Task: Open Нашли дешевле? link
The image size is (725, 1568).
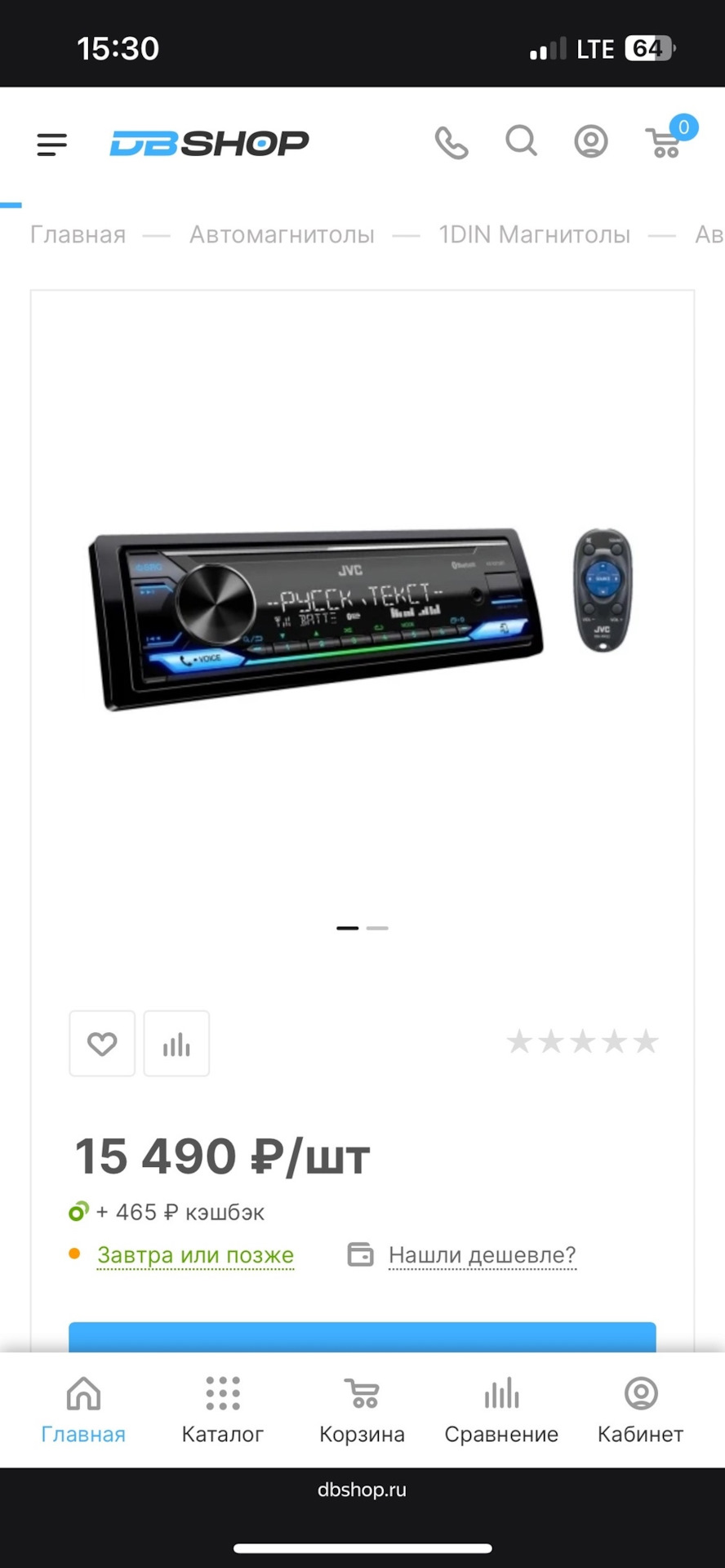Action: click(x=482, y=1255)
